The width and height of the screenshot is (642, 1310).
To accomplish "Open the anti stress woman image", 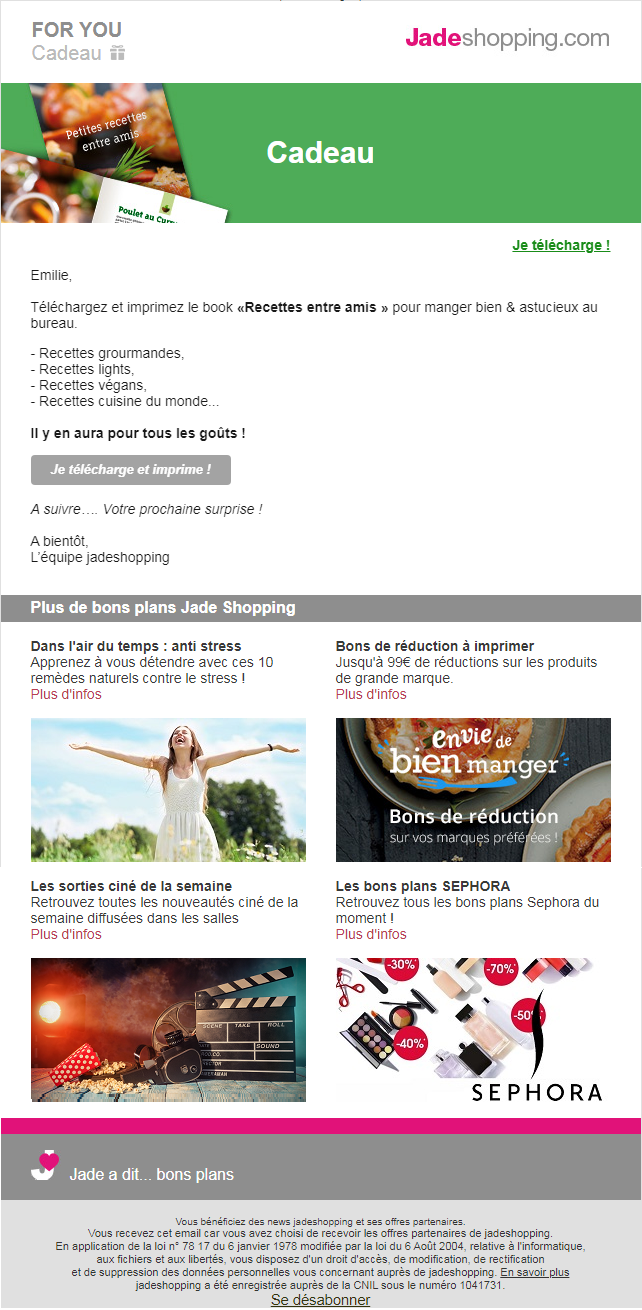I will 168,789.
